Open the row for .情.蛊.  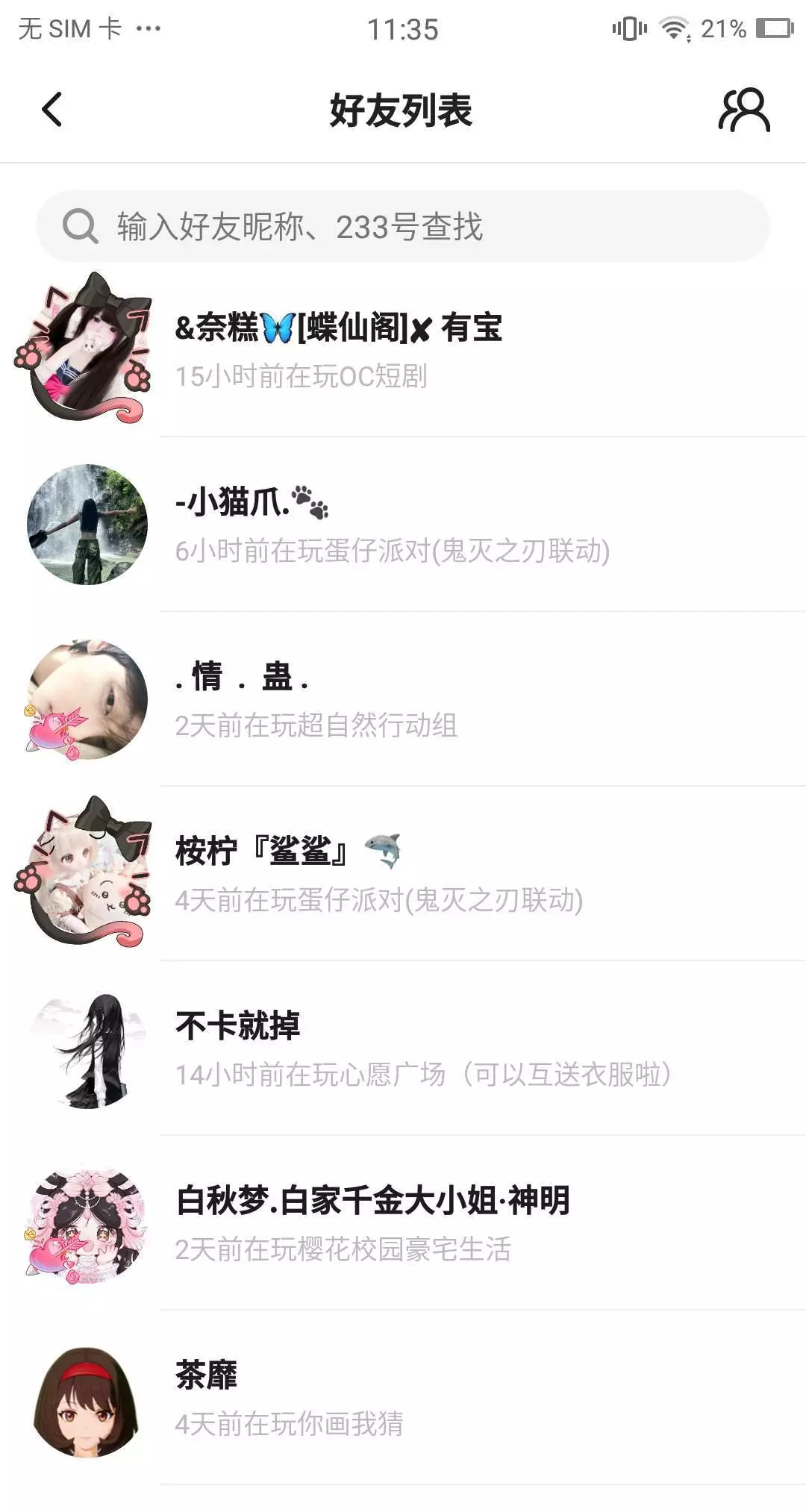(403, 699)
